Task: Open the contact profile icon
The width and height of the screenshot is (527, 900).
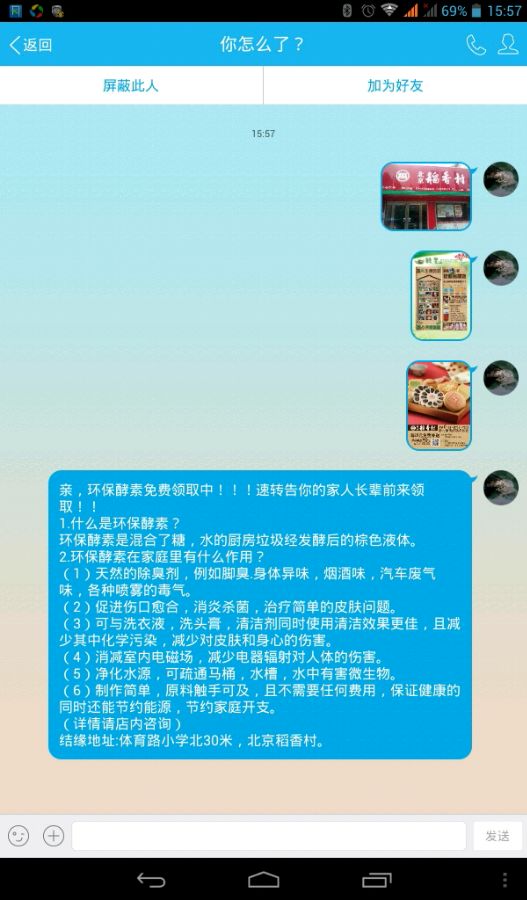Action: pyautogui.click(x=508, y=44)
